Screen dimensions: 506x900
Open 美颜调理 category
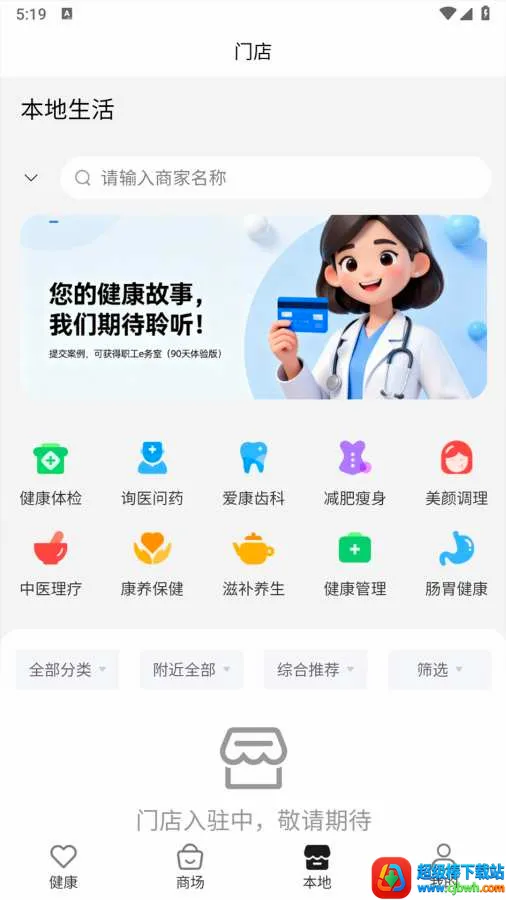click(x=456, y=474)
